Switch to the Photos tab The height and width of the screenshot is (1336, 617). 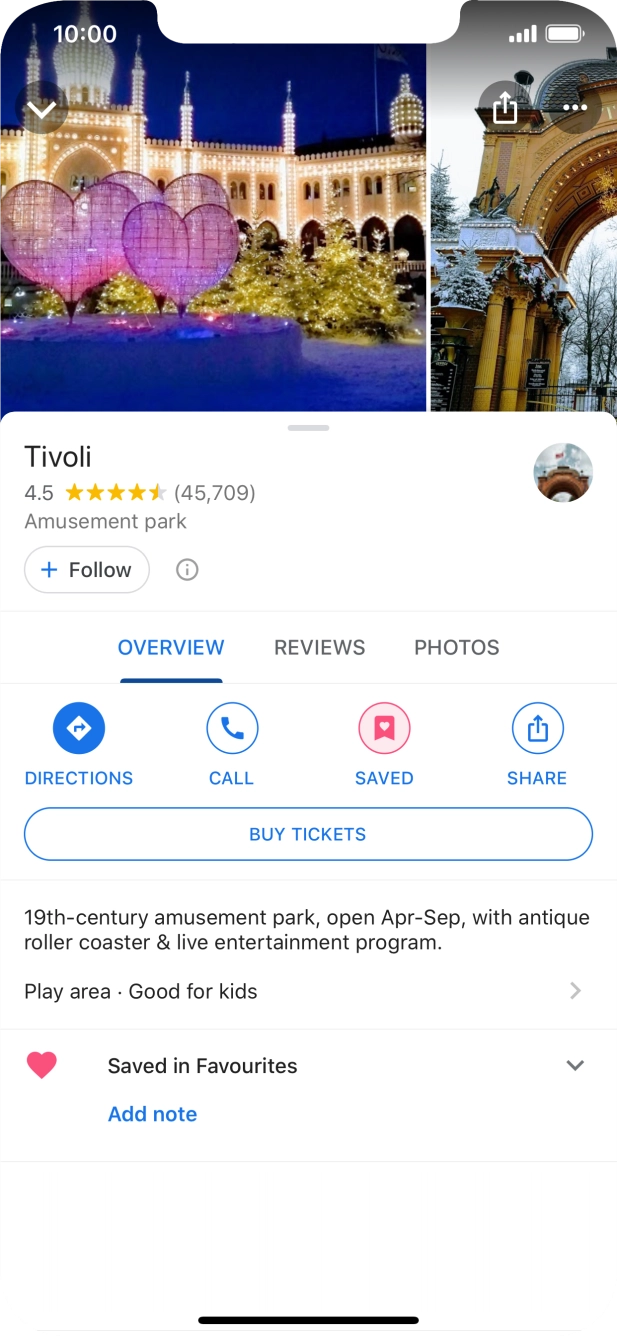(457, 648)
